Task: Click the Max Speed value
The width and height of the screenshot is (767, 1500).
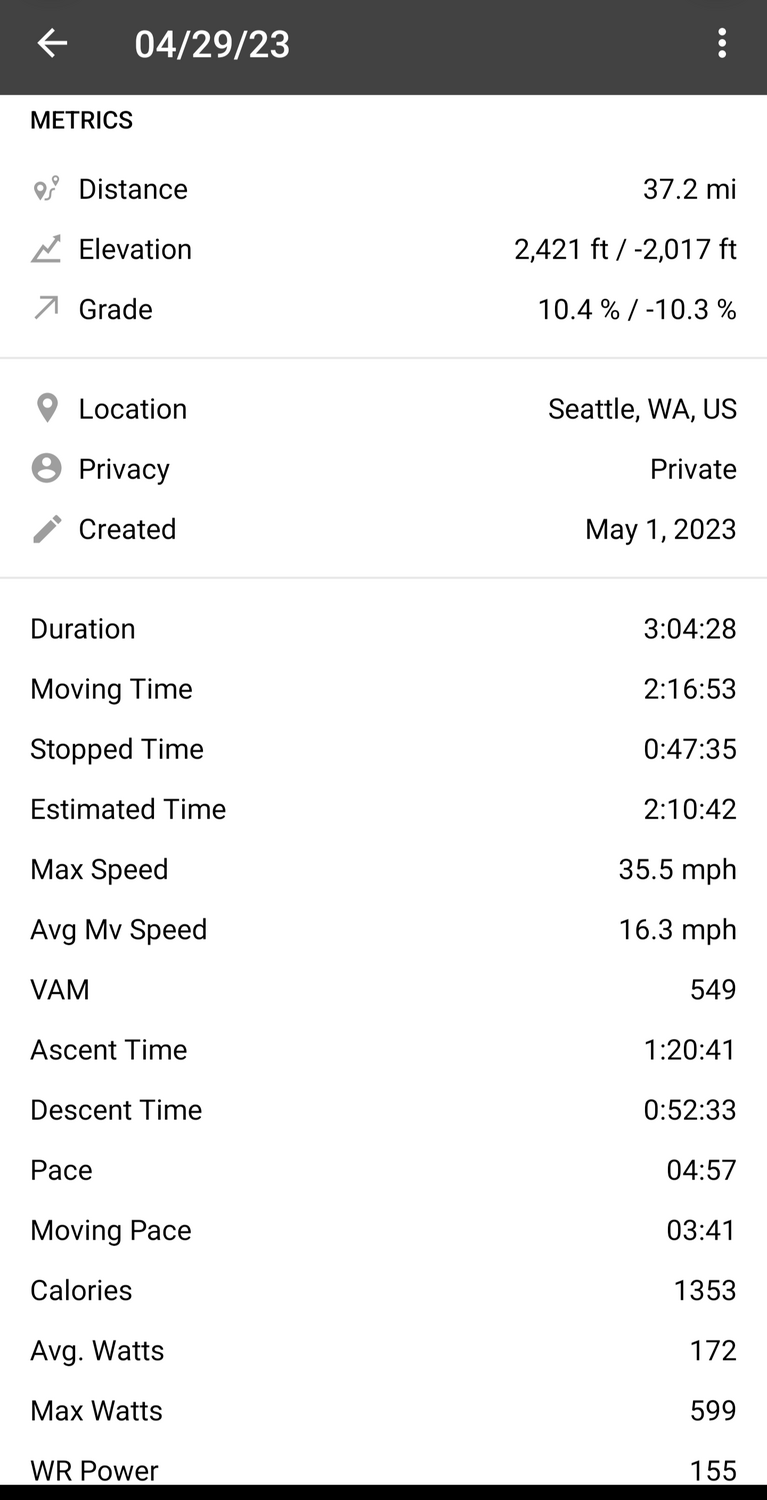Action: point(676,869)
